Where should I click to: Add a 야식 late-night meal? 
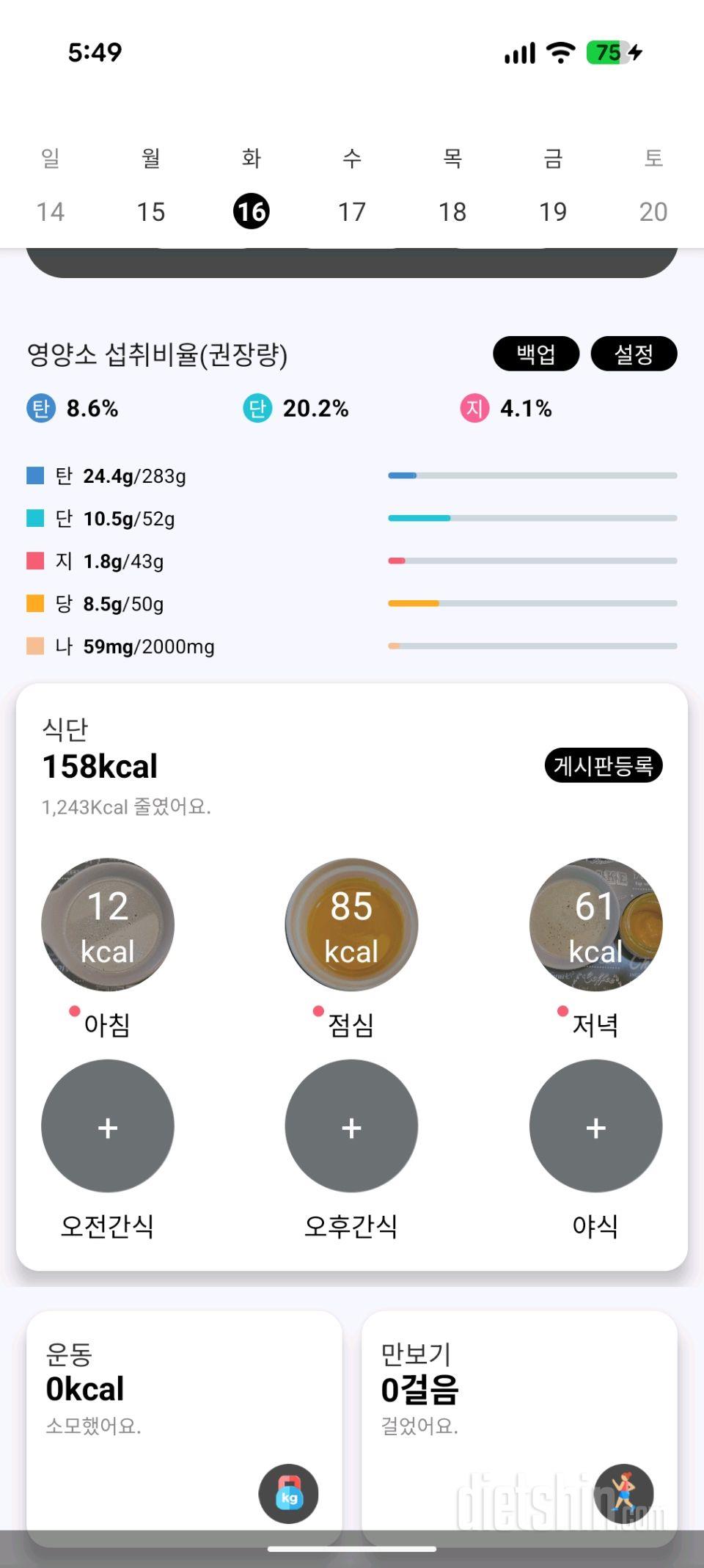pos(595,1126)
